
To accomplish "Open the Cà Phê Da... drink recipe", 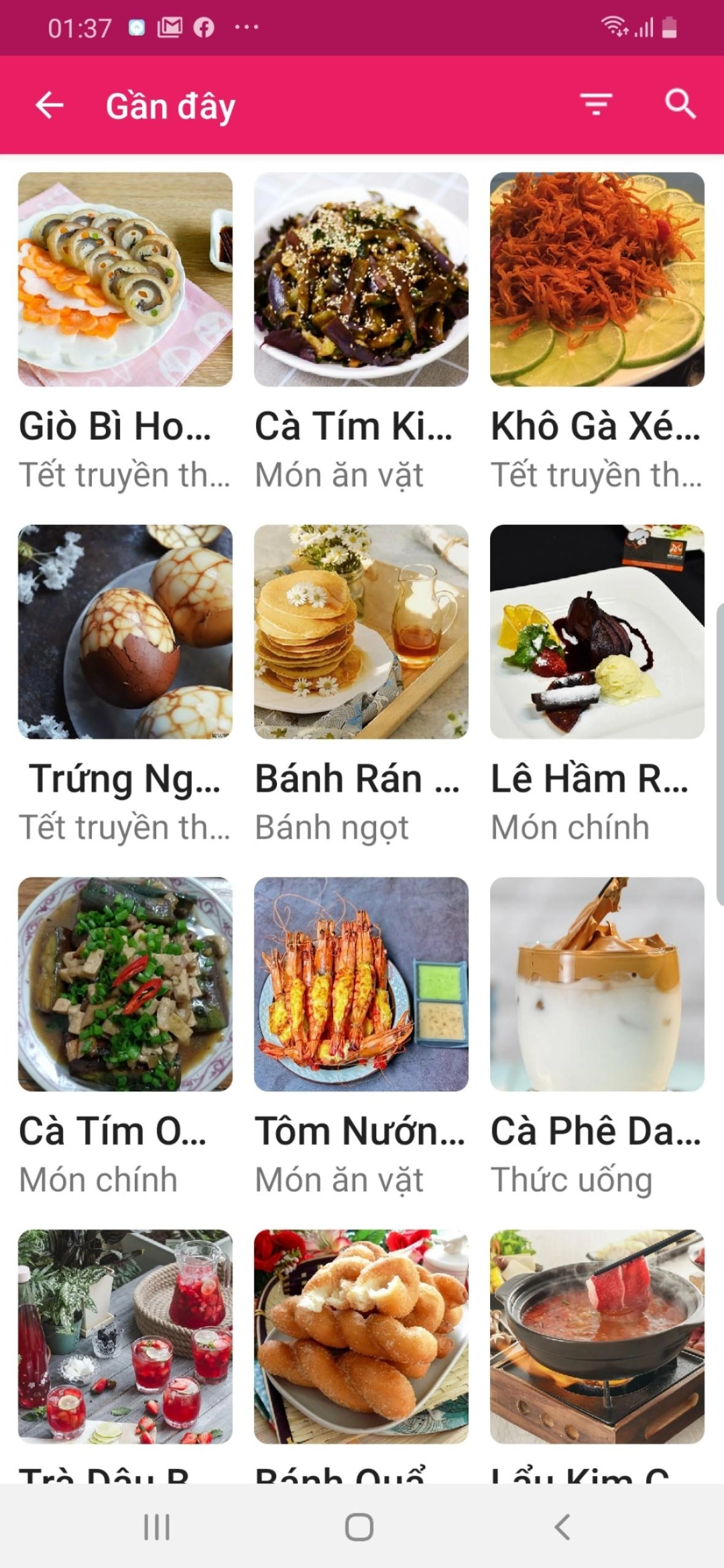I will tap(597, 984).
